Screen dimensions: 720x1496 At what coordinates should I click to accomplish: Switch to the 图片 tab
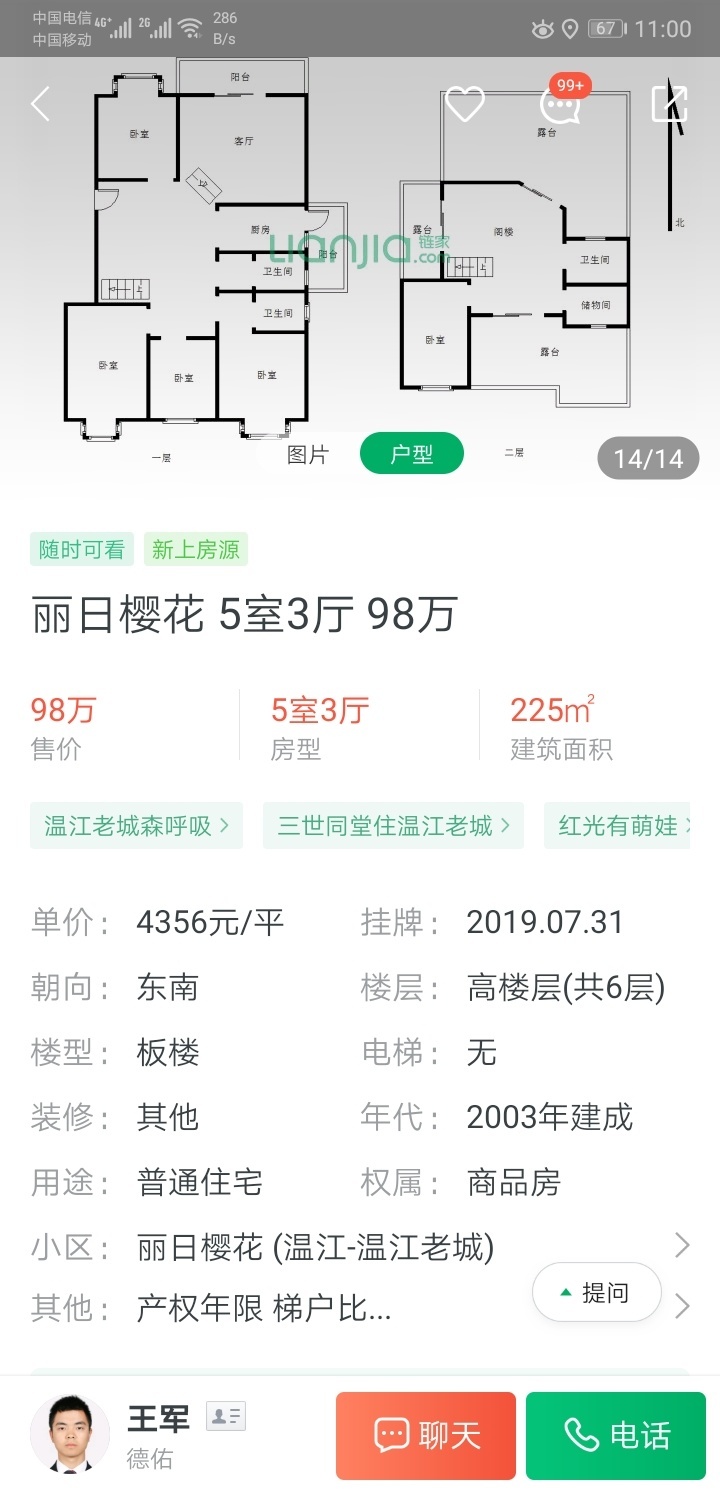(308, 454)
